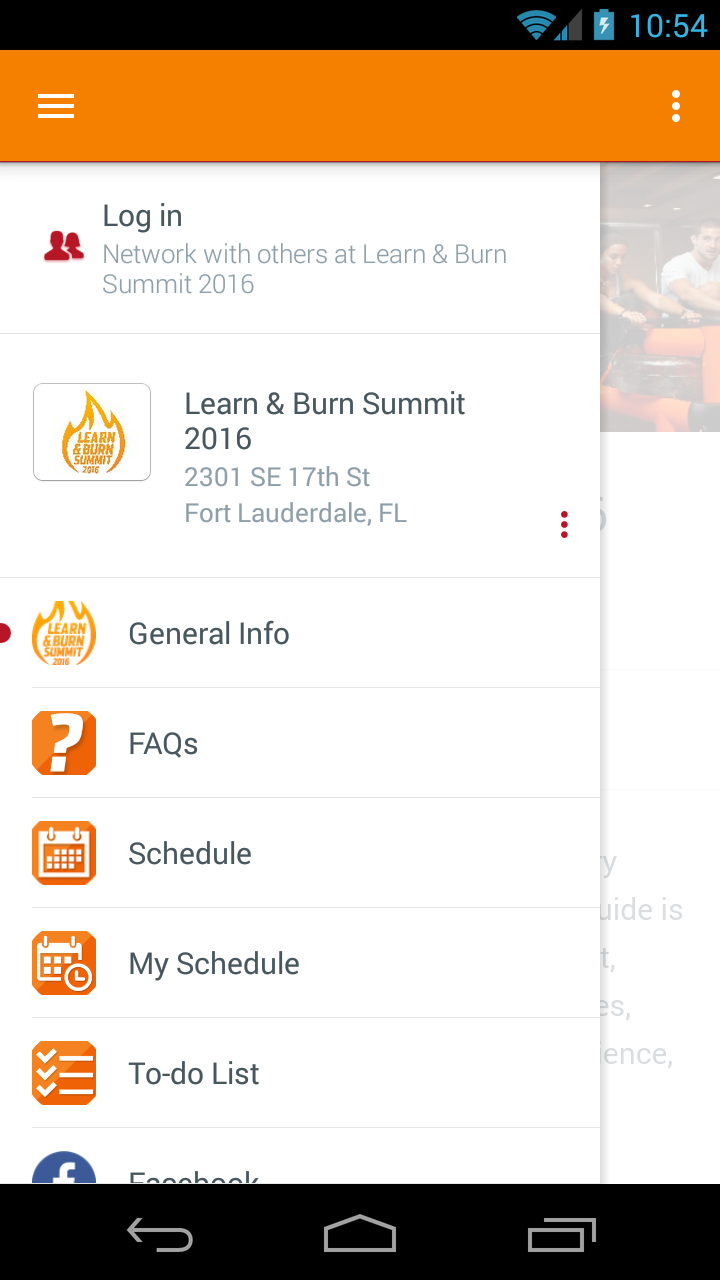Log in to network with others
720x1280 pixels.
coord(300,248)
